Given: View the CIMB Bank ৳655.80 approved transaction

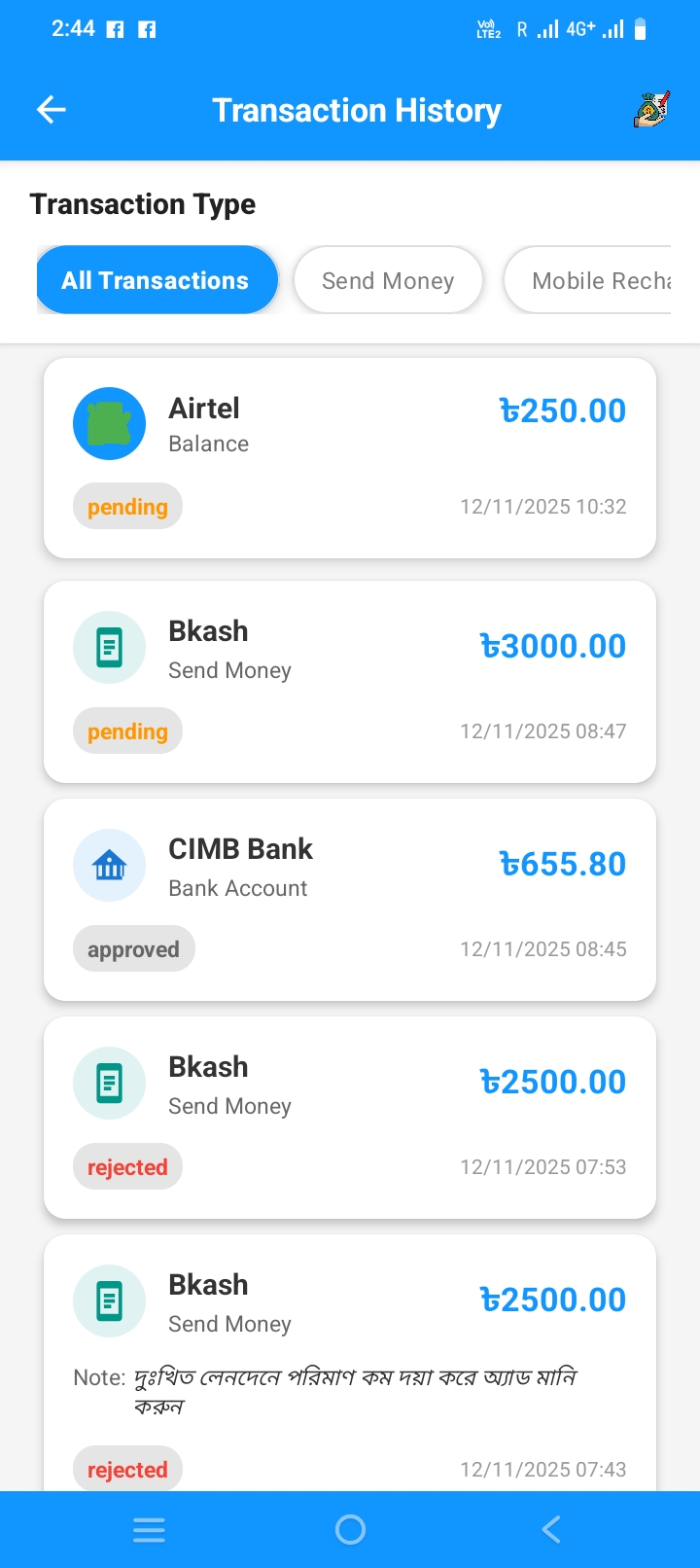Looking at the screenshot, I should [x=350, y=899].
